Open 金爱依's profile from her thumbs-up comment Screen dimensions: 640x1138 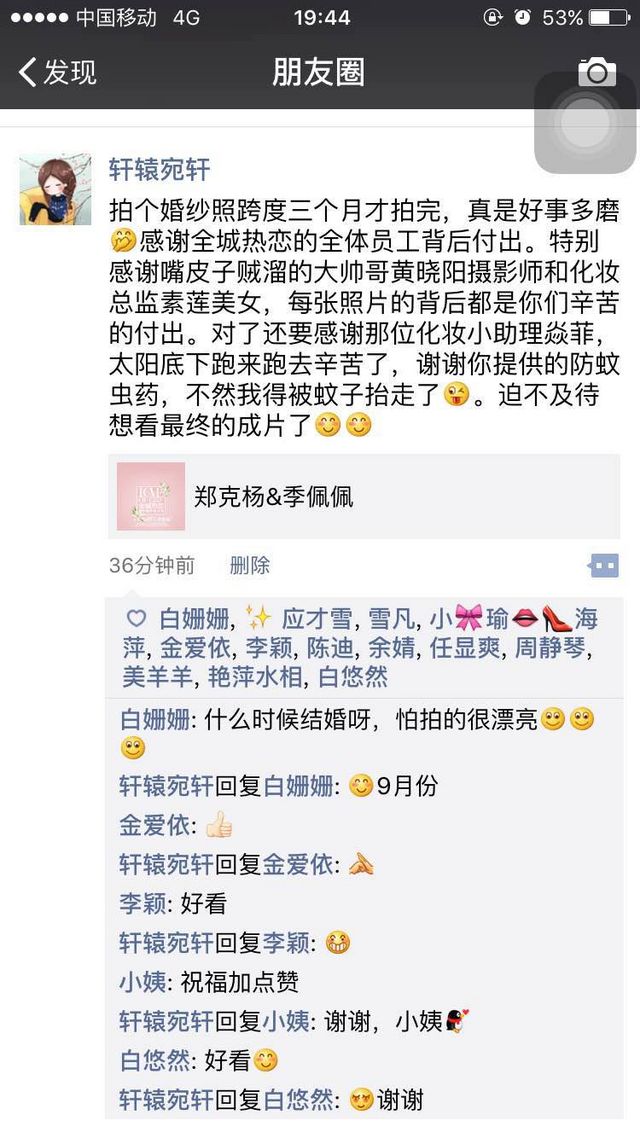point(155,825)
